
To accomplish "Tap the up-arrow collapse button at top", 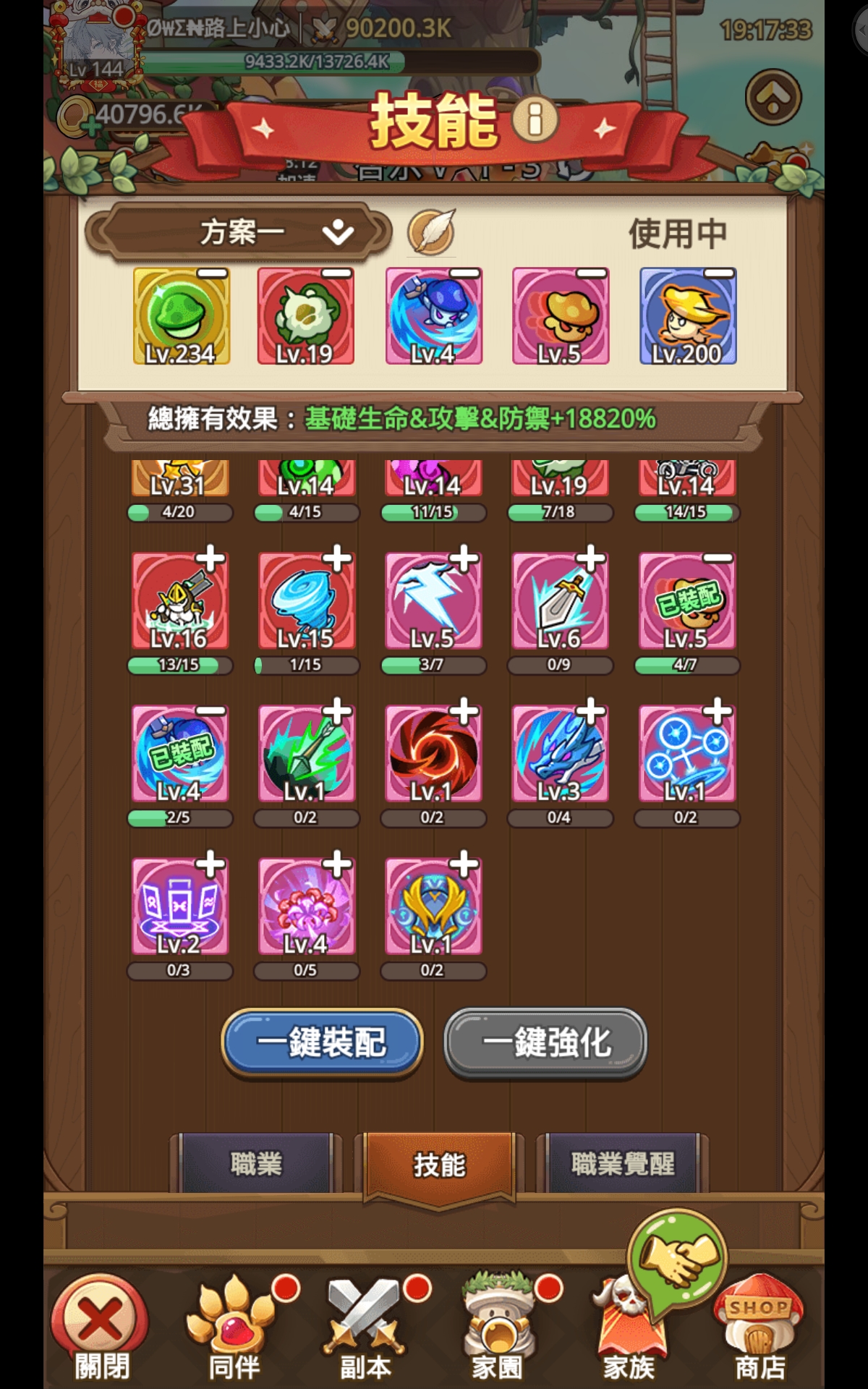I will (x=773, y=97).
